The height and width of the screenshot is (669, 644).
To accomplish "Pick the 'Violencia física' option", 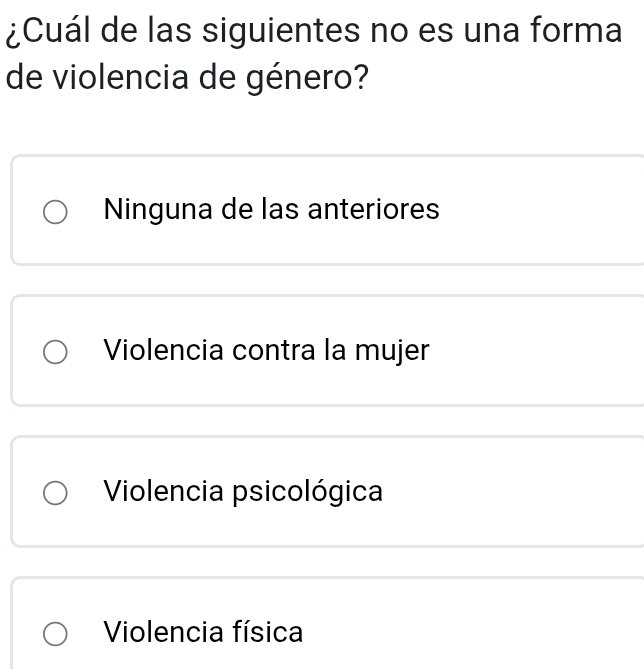I will (56, 634).
